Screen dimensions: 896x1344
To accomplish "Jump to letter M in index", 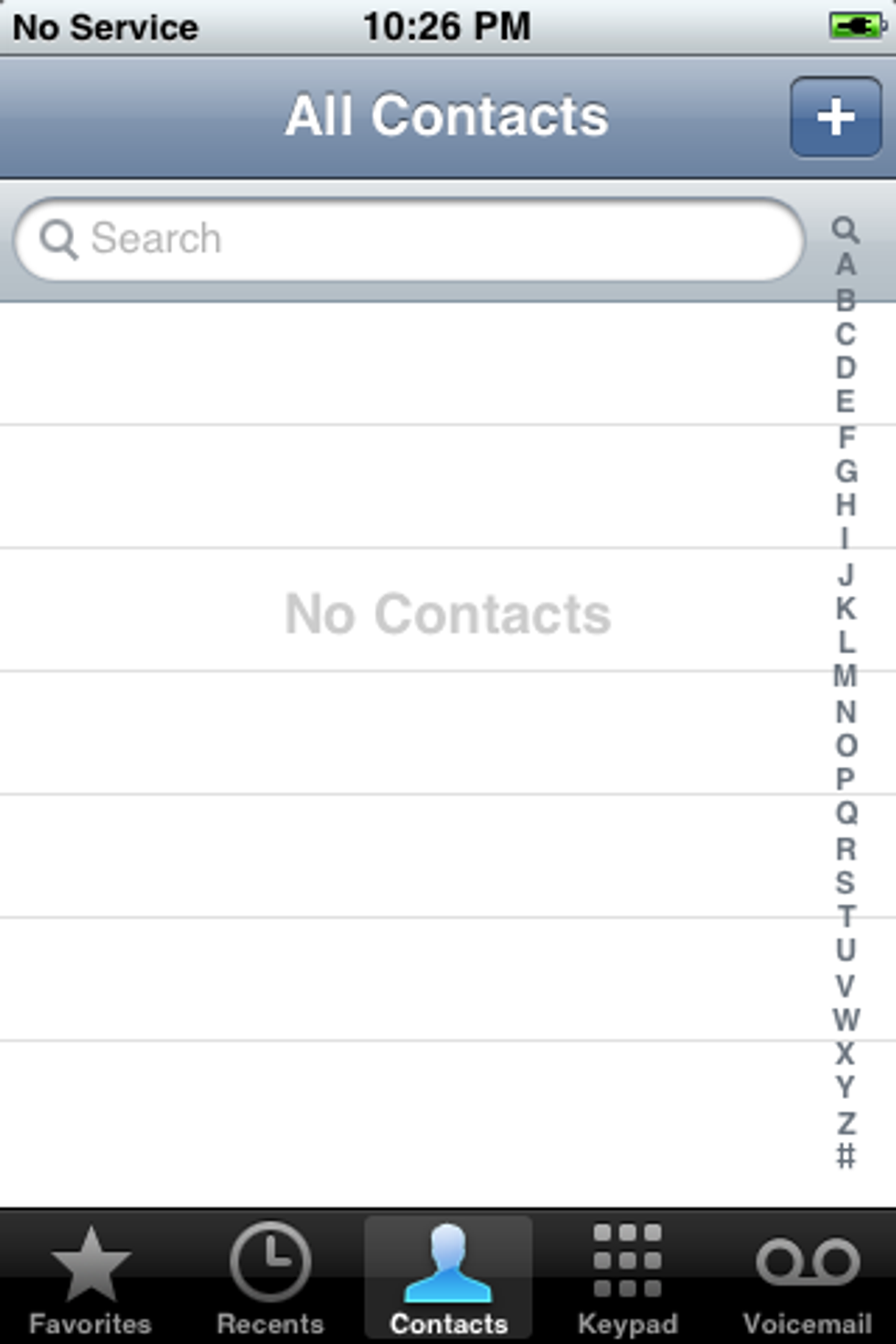I will [x=846, y=676].
